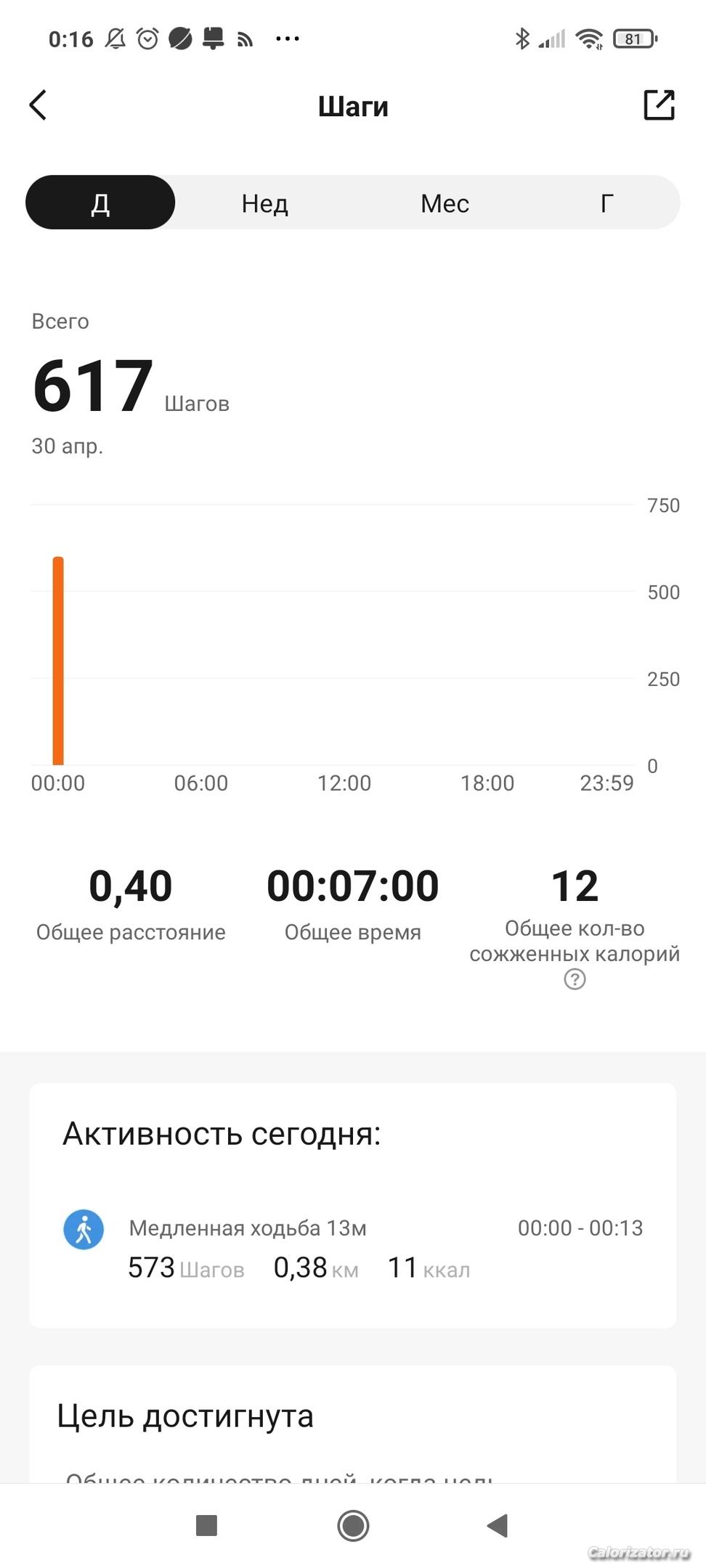706x1568 pixels.
Task: Select the Д day tab
Action: (100, 203)
